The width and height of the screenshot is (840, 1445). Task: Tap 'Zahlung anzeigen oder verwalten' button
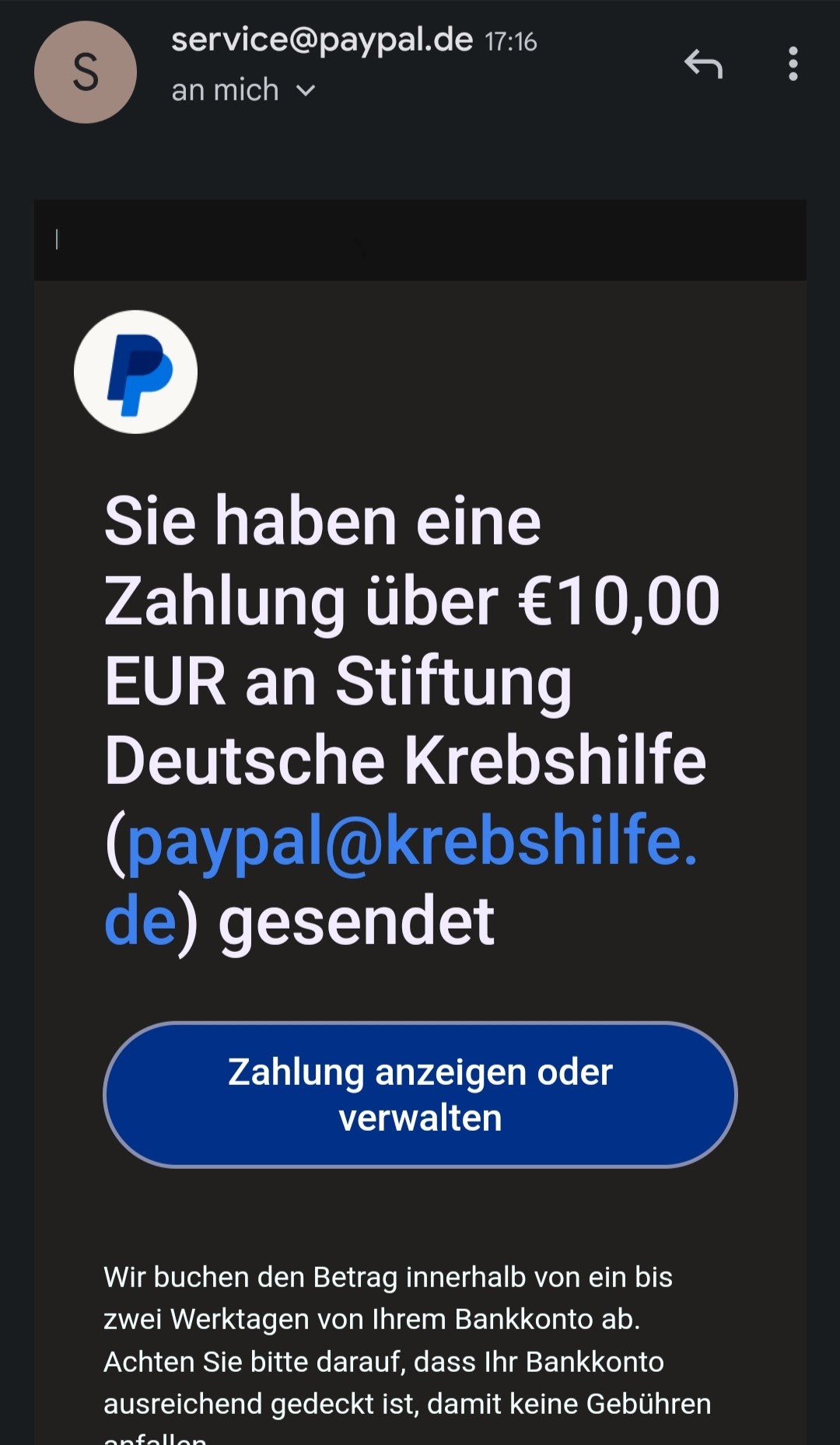(x=420, y=1094)
